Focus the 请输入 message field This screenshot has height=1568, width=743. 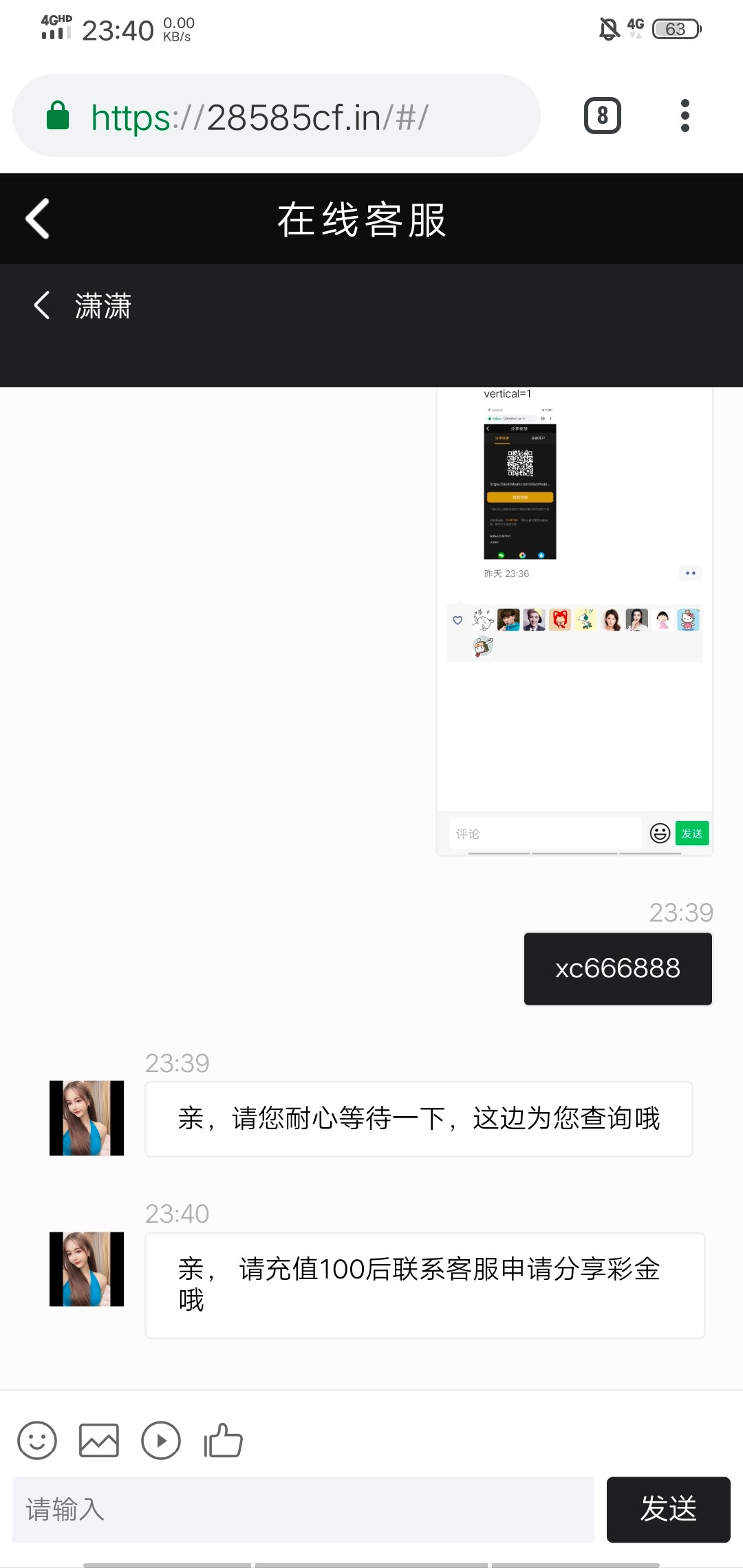(x=303, y=1510)
